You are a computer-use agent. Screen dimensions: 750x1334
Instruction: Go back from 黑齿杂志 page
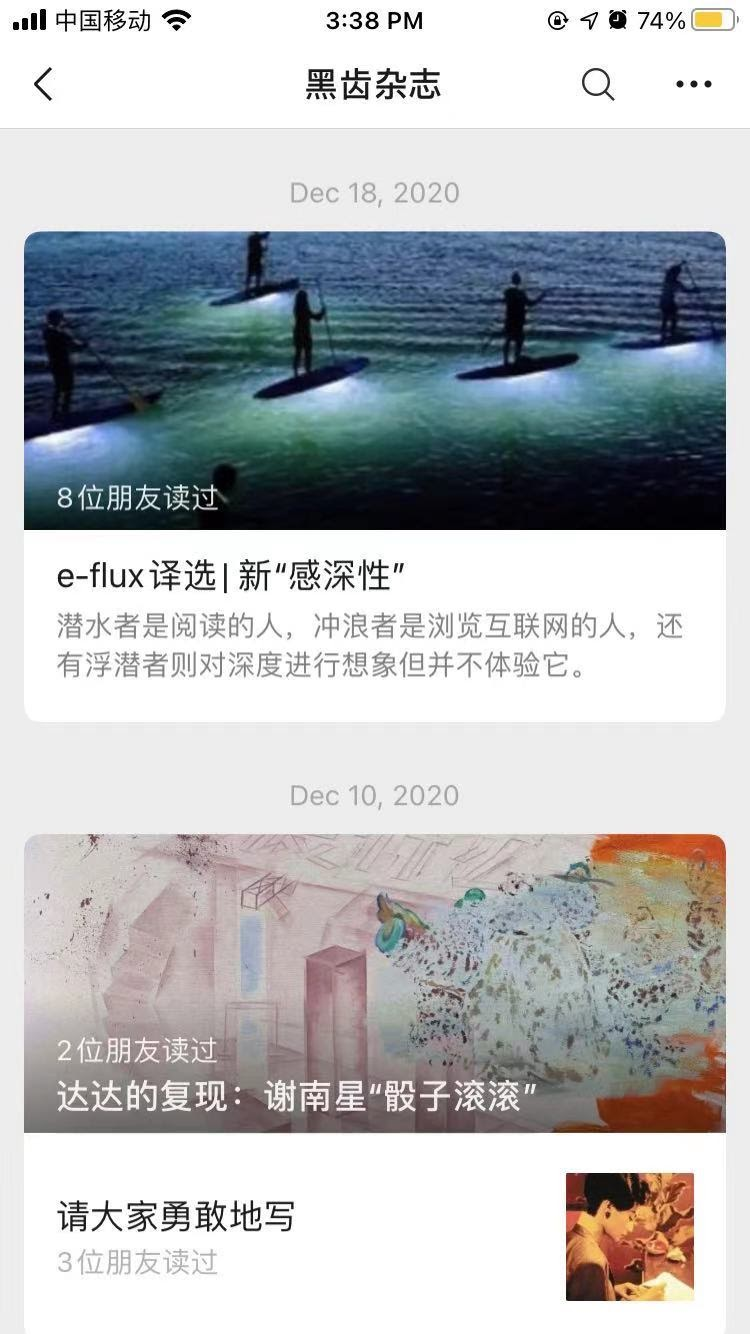(43, 85)
